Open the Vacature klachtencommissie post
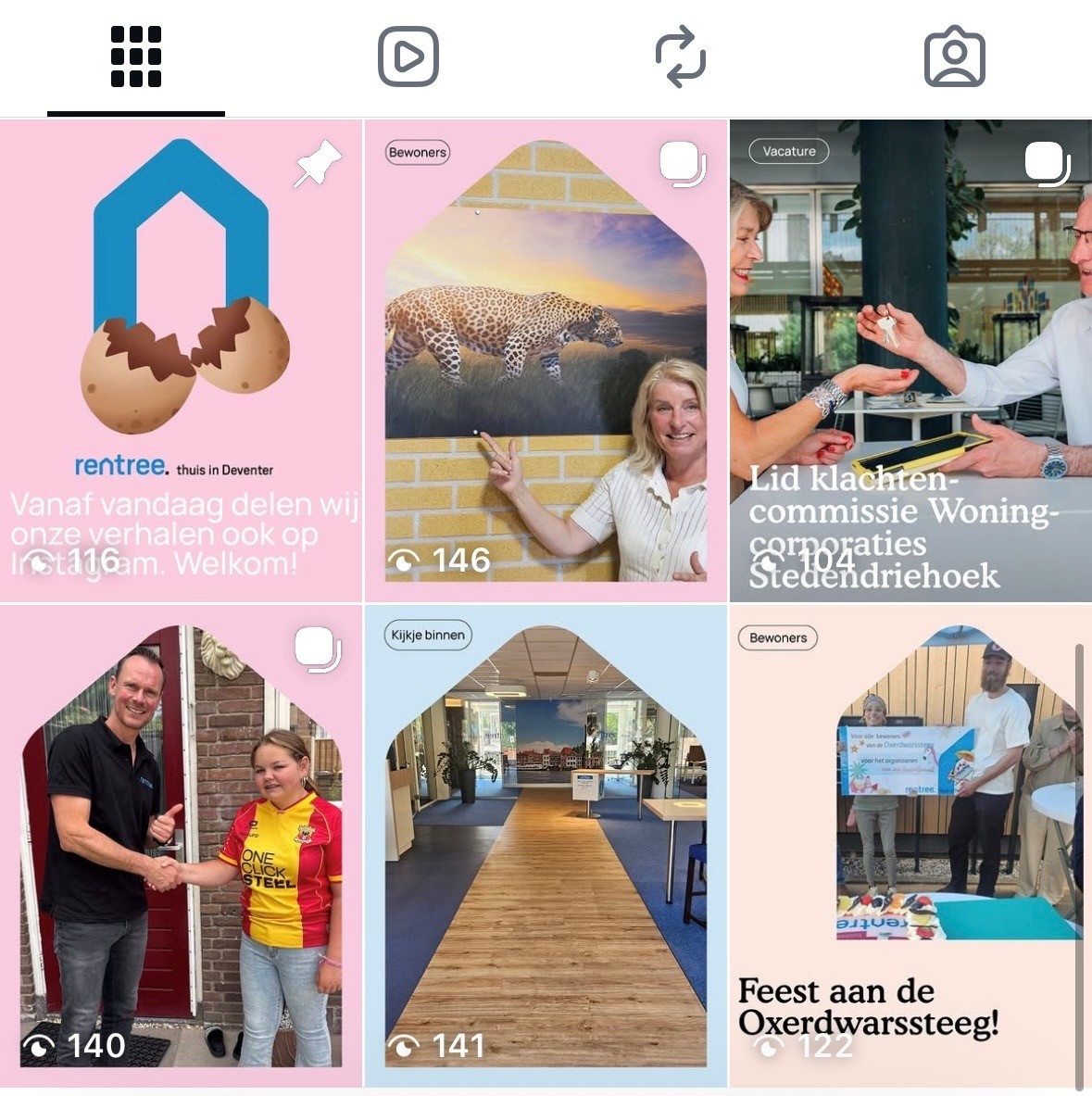Image resolution: width=1092 pixels, height=1096 pixels. click(911, 360)
